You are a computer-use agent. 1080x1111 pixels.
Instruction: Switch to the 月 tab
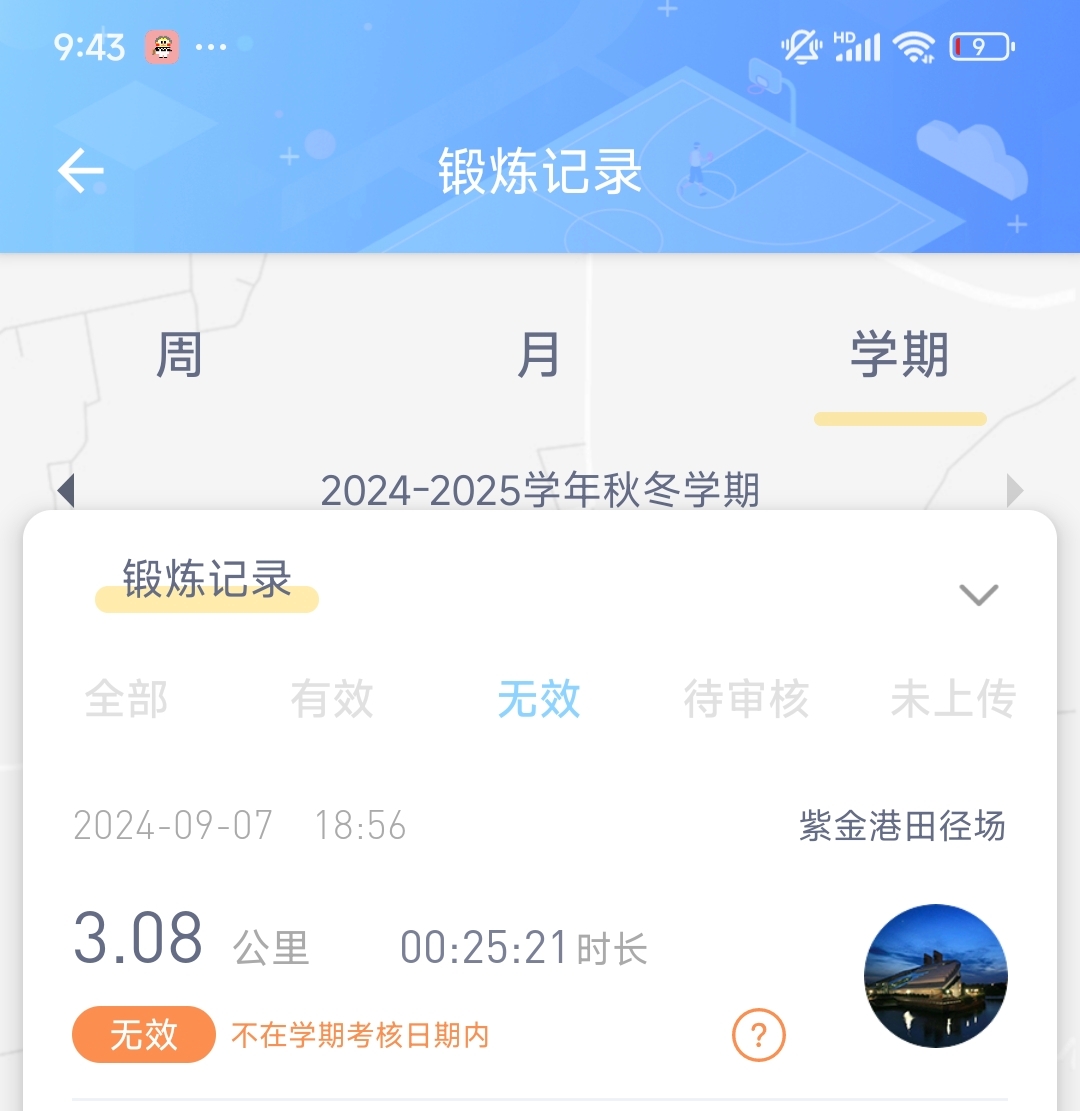tap(538, 355)
